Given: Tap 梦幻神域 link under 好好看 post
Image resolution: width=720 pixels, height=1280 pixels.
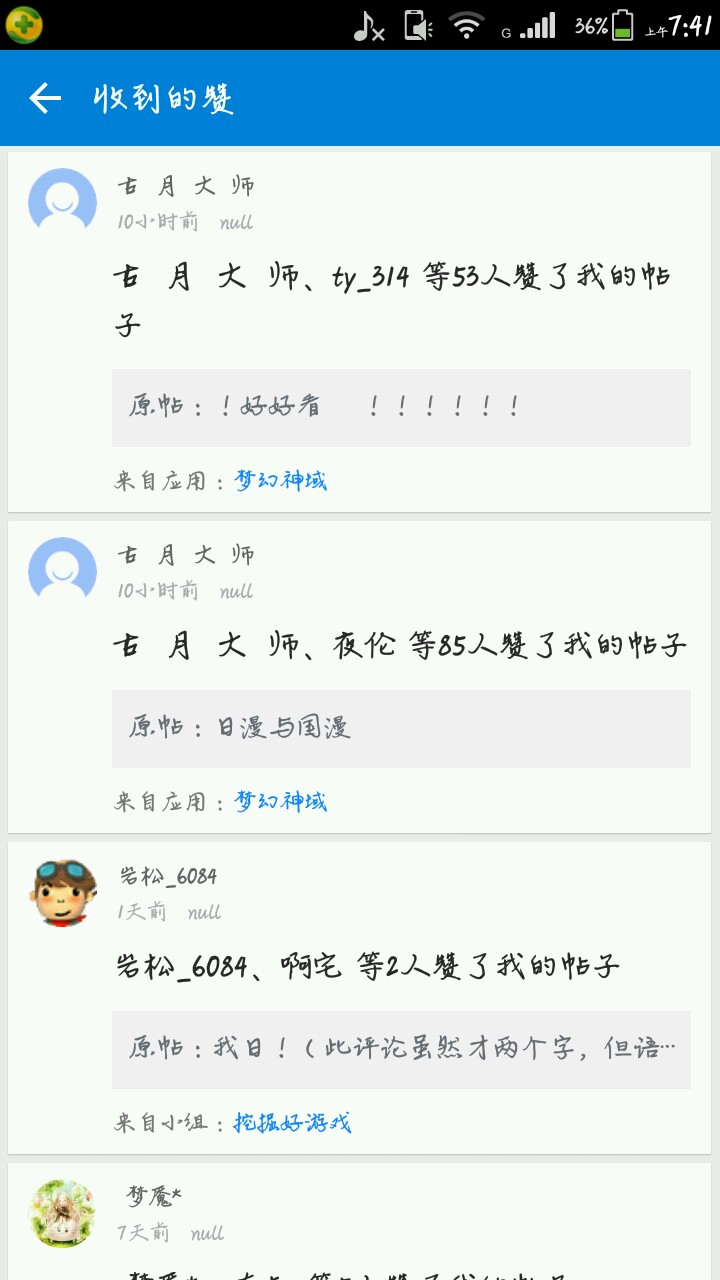Looking at the screenshot, I should 281,481.
